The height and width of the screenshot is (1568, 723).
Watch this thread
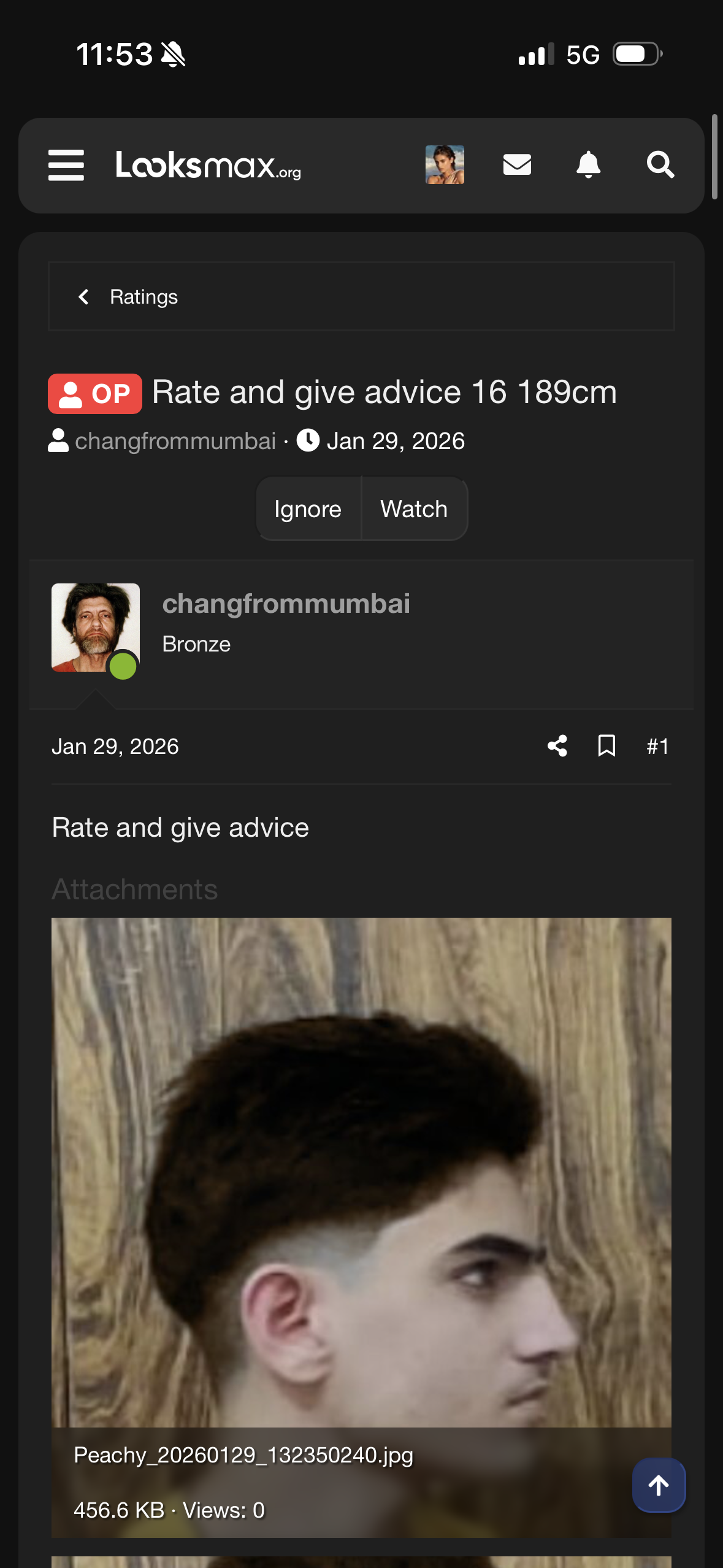(x=414, y=509)
